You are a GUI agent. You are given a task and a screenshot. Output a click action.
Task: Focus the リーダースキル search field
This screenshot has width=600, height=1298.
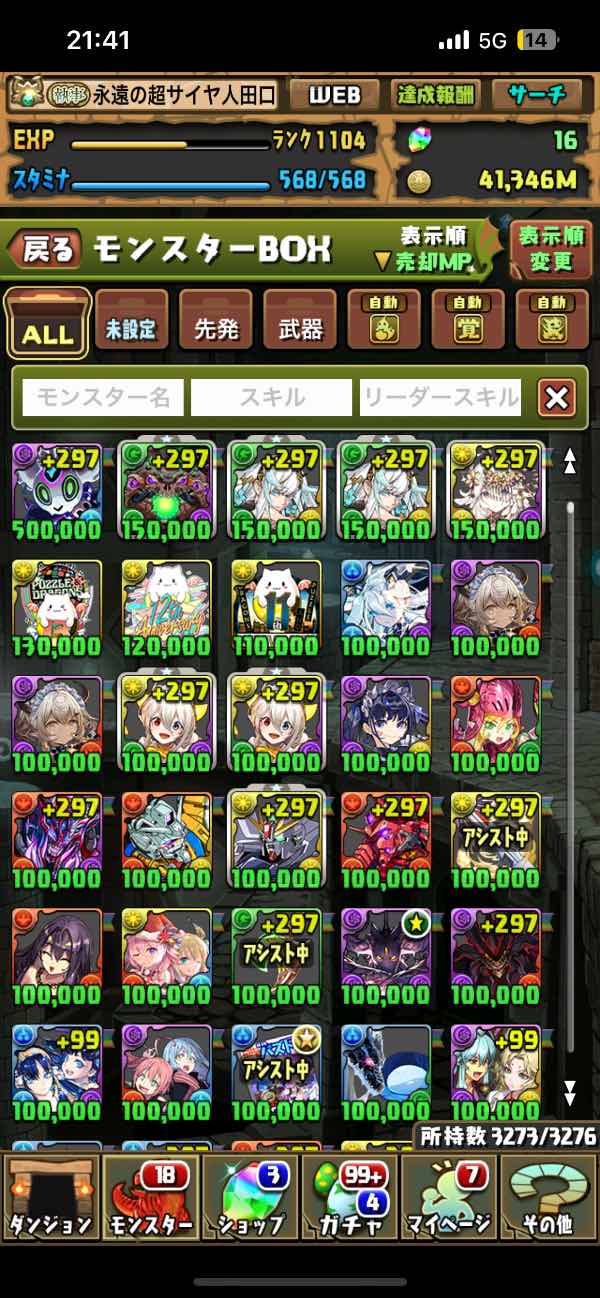(441, 397)
